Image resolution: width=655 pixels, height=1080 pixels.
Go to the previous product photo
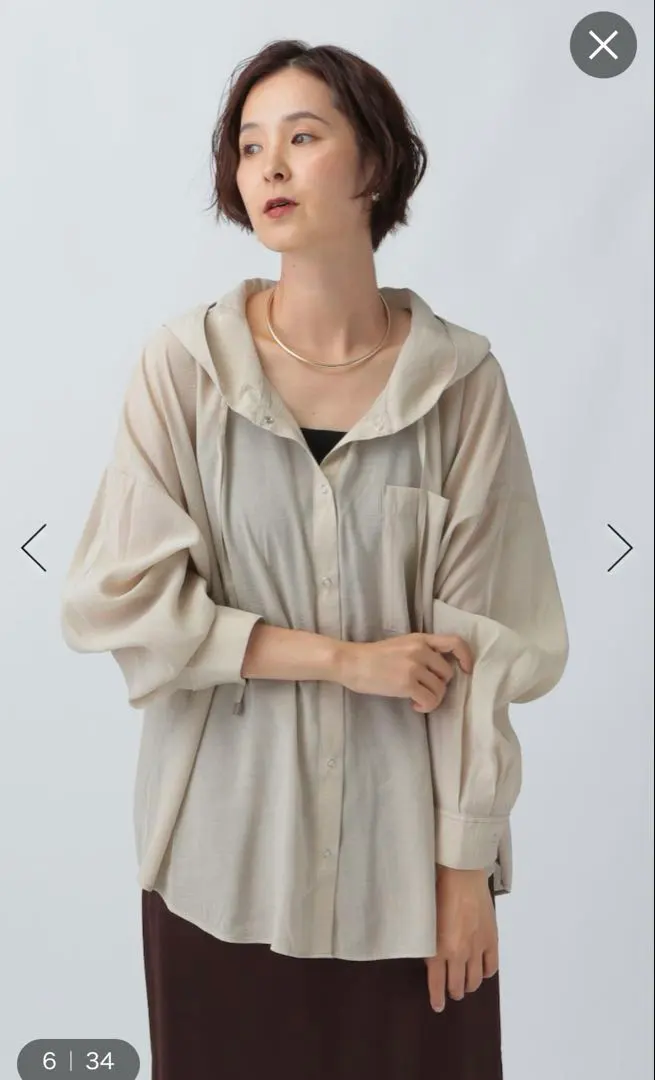34,548
